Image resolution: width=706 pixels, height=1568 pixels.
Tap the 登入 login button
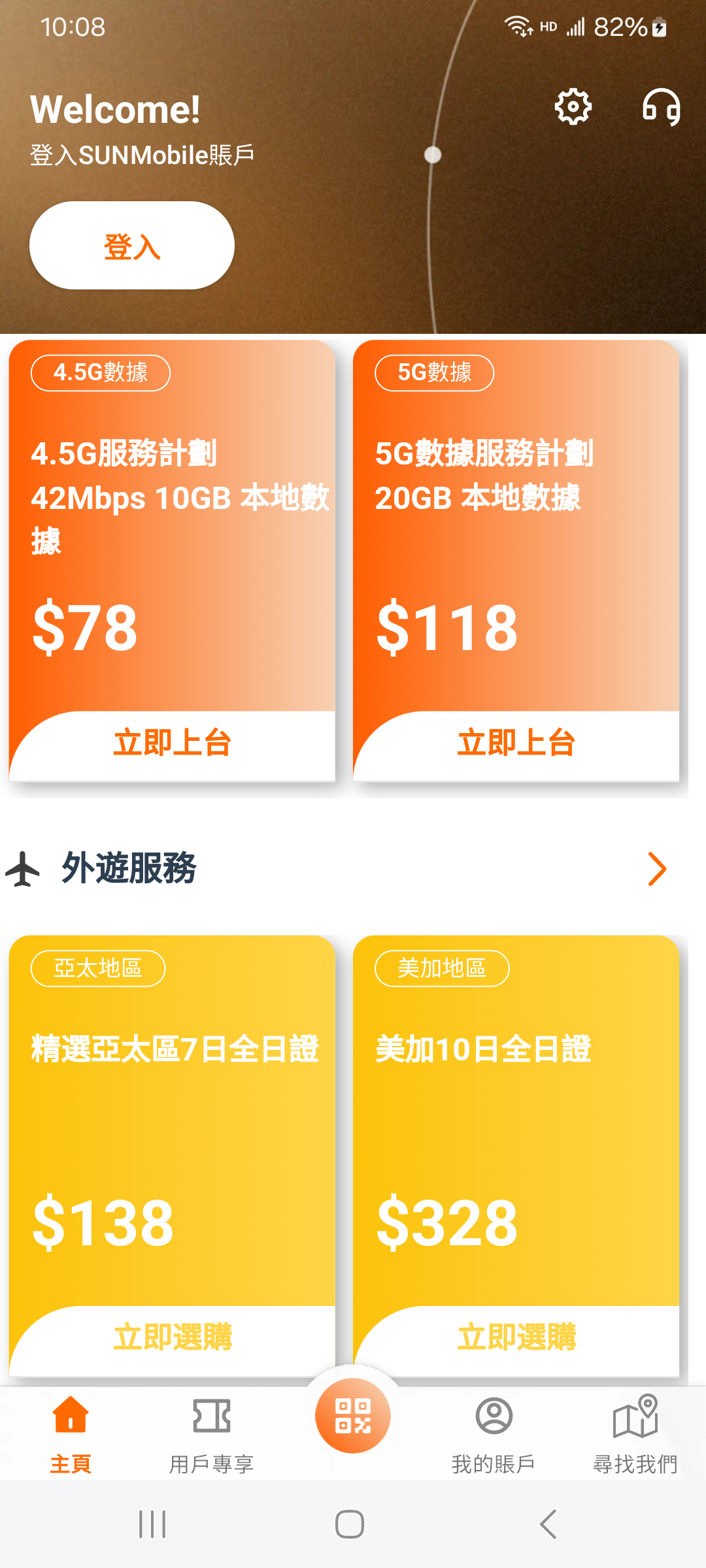click(x=132, y=246)
